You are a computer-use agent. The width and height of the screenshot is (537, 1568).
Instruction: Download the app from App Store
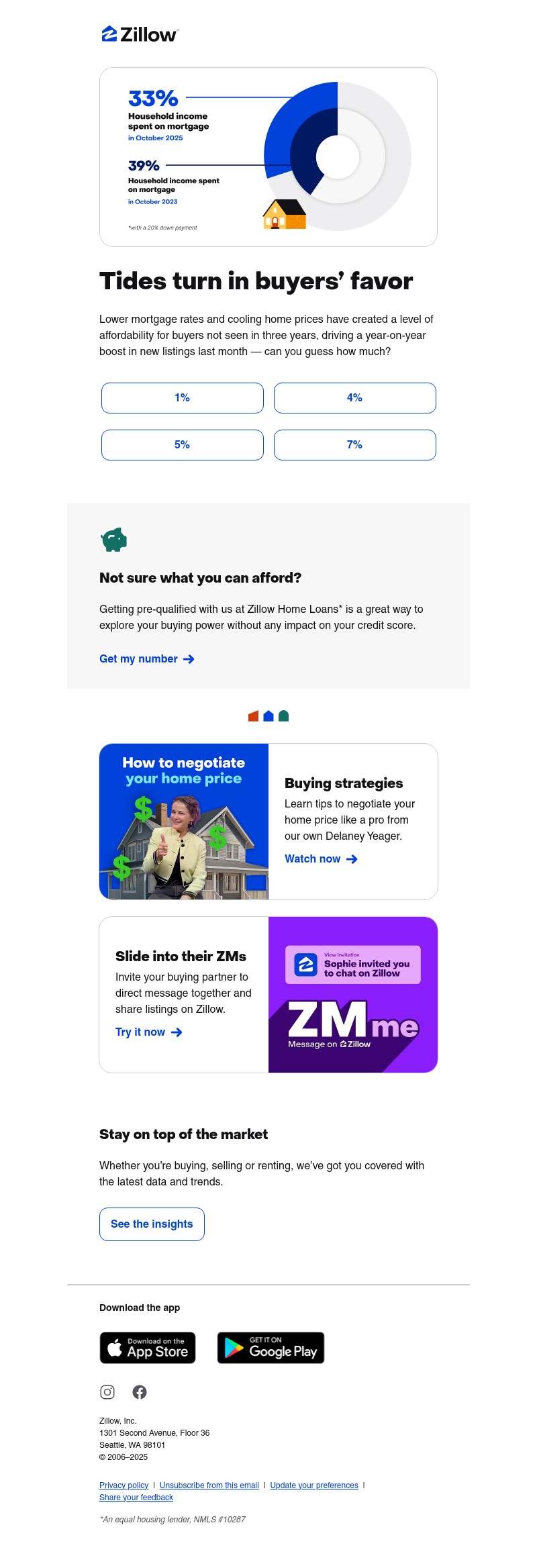(148, 1348)
